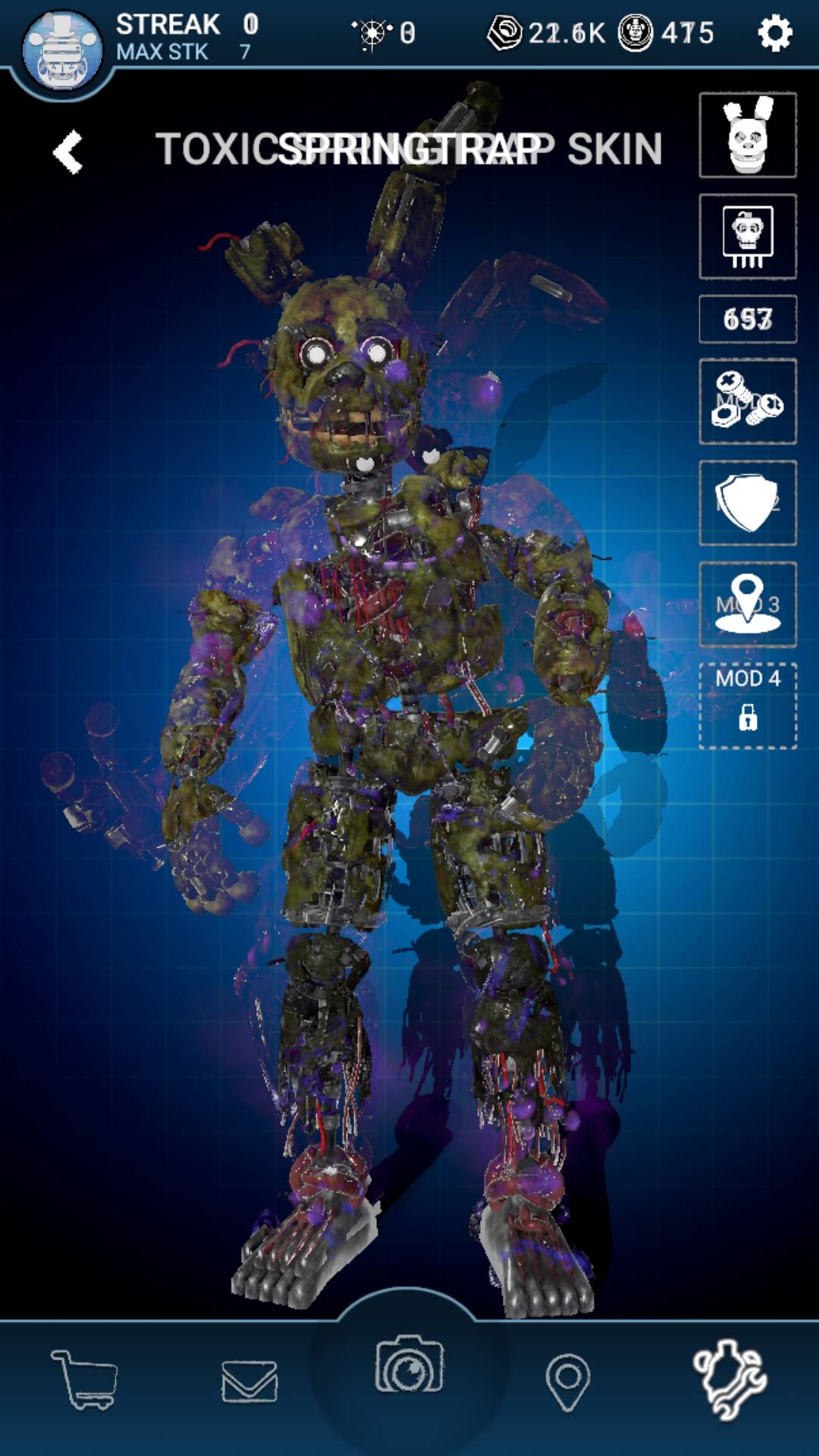The image size is (819, 1456).
Task: Select the Springtrap plushsuit slot
Action: coord(747,135)
